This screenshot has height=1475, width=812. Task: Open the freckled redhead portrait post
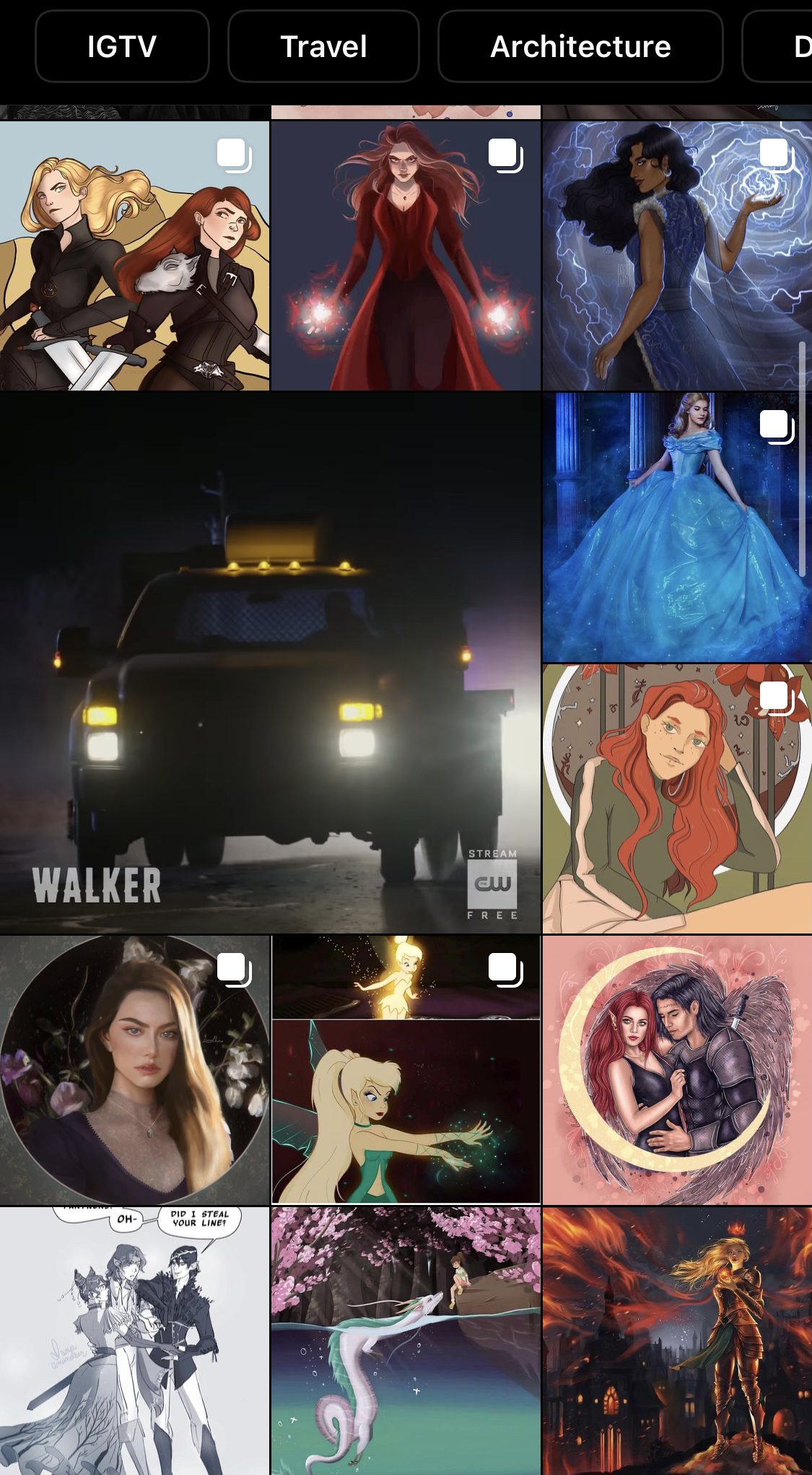pos(676,799)
